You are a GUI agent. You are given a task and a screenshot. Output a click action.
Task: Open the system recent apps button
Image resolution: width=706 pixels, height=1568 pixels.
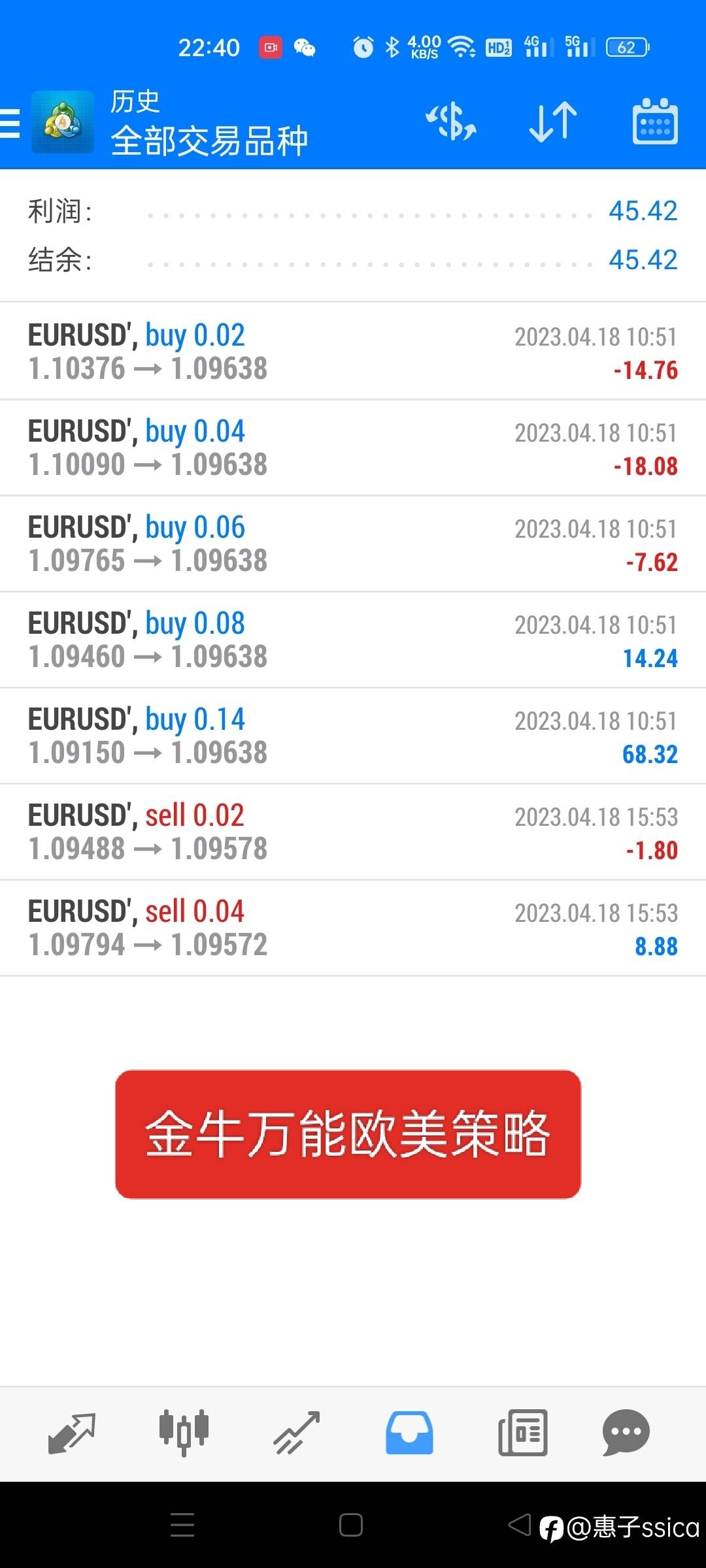tap(182, 1526)
